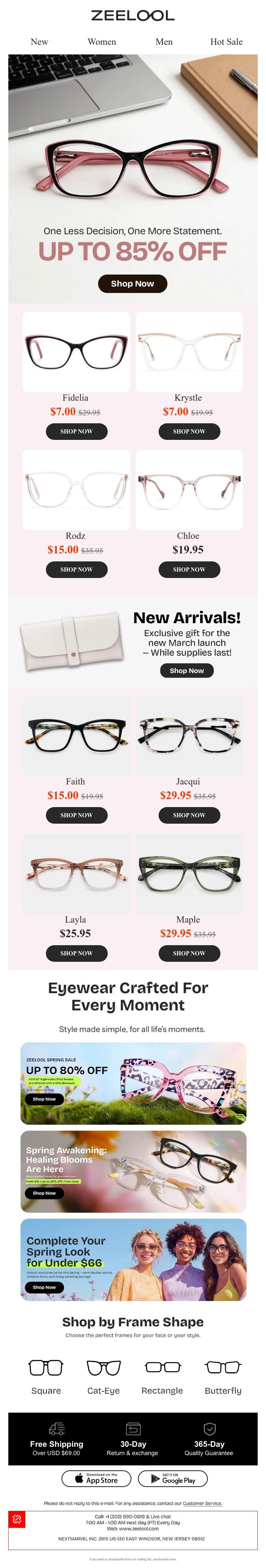Shop the Maple green frames
This screenshot has height=1568, width=266.
point(189,953)
